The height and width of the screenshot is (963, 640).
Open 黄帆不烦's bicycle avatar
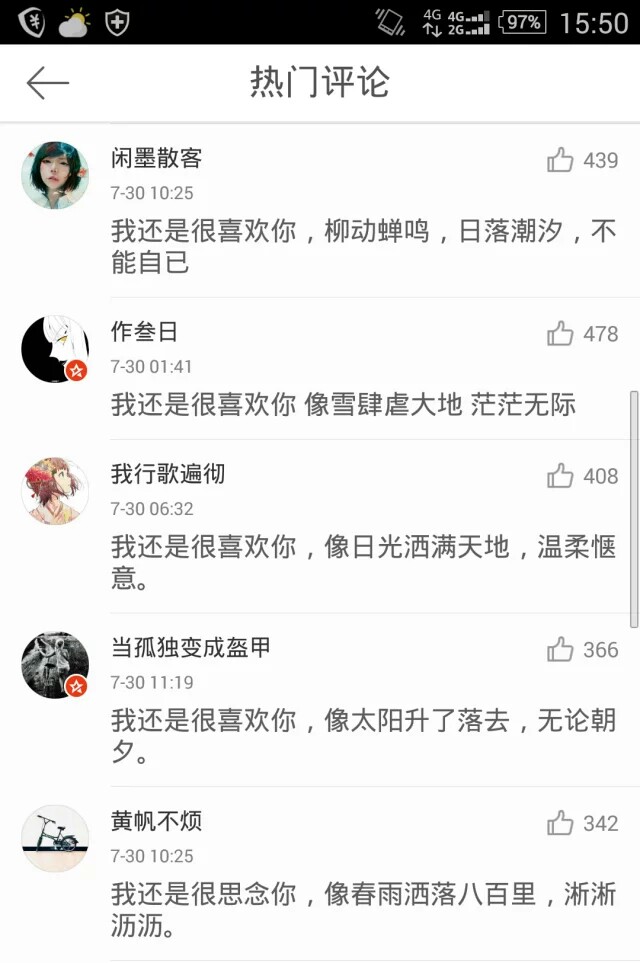coord(55,839)
